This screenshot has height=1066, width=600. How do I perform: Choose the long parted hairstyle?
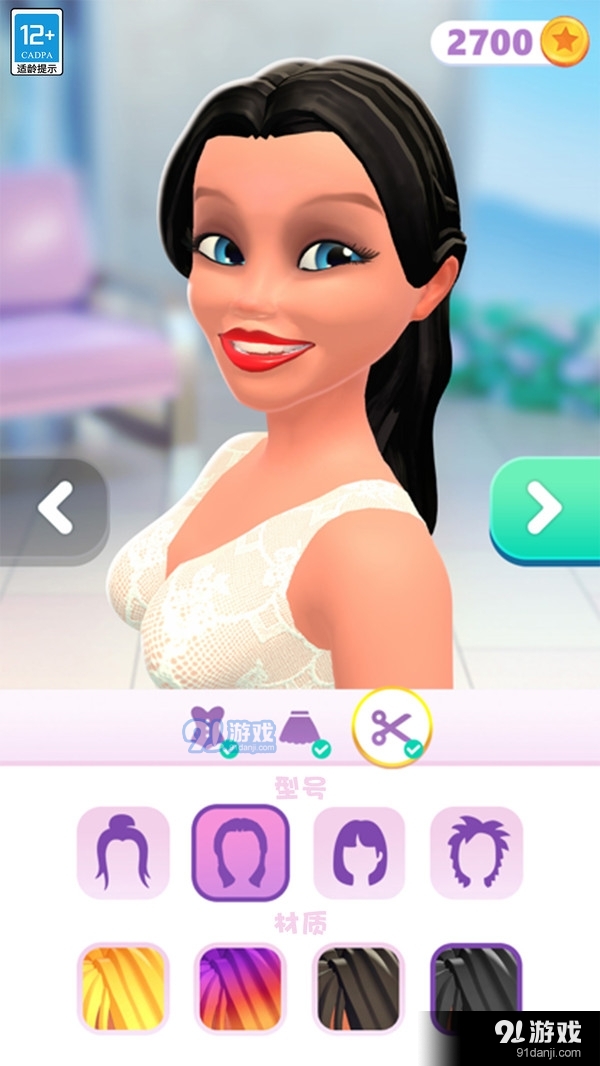tap(241, 852)
